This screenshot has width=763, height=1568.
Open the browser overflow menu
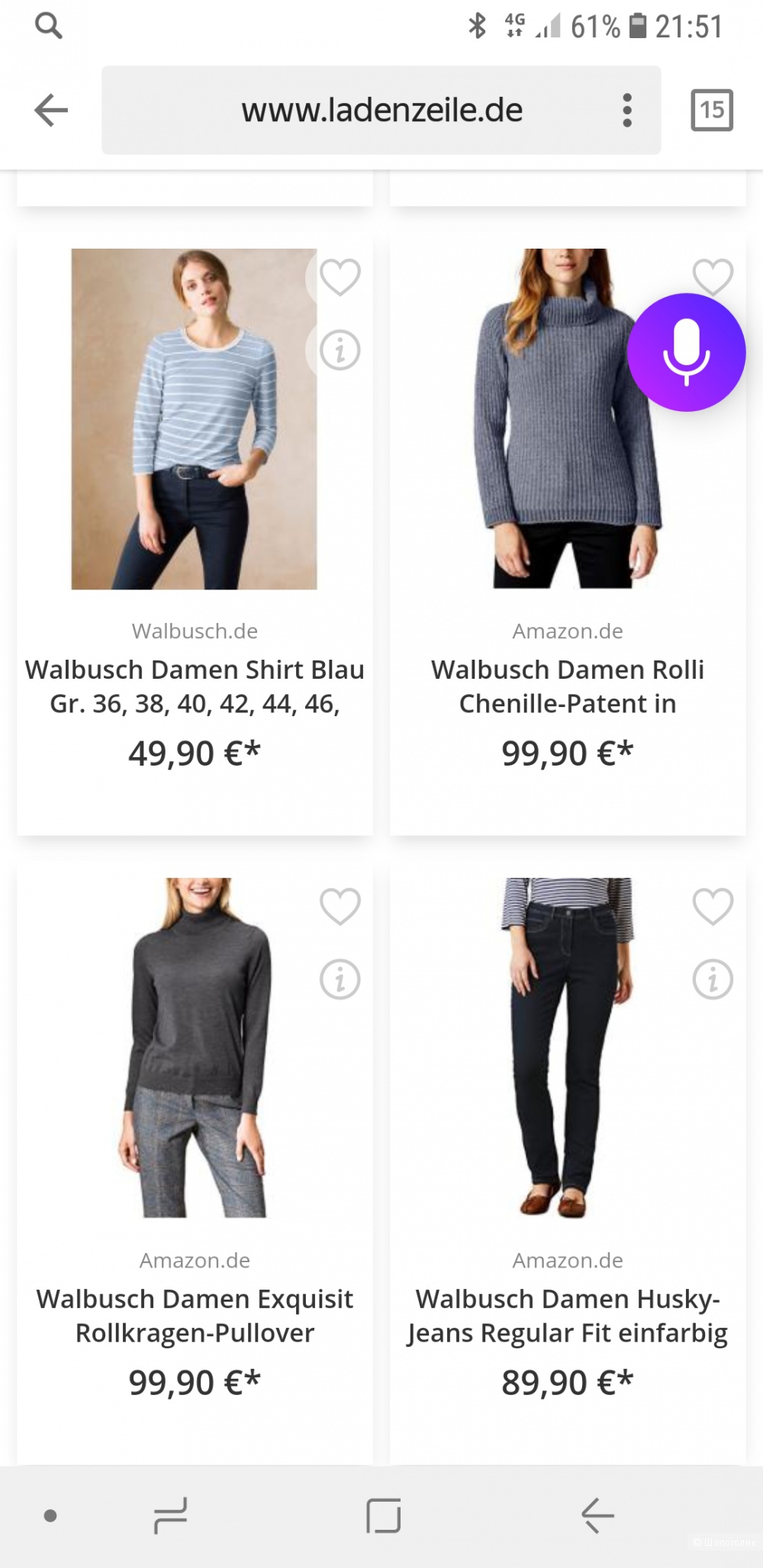626,111
